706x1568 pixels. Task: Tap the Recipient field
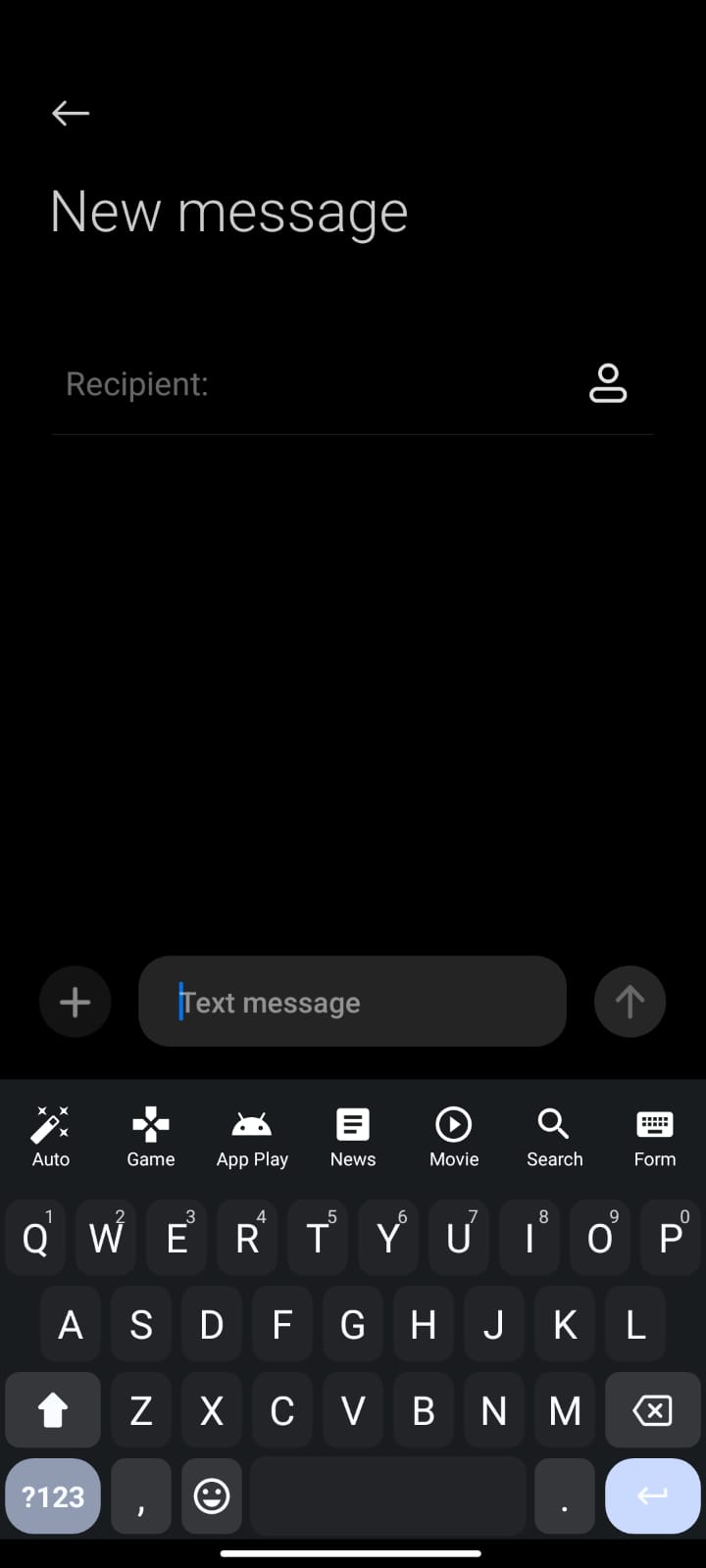(x=314, y=384)
